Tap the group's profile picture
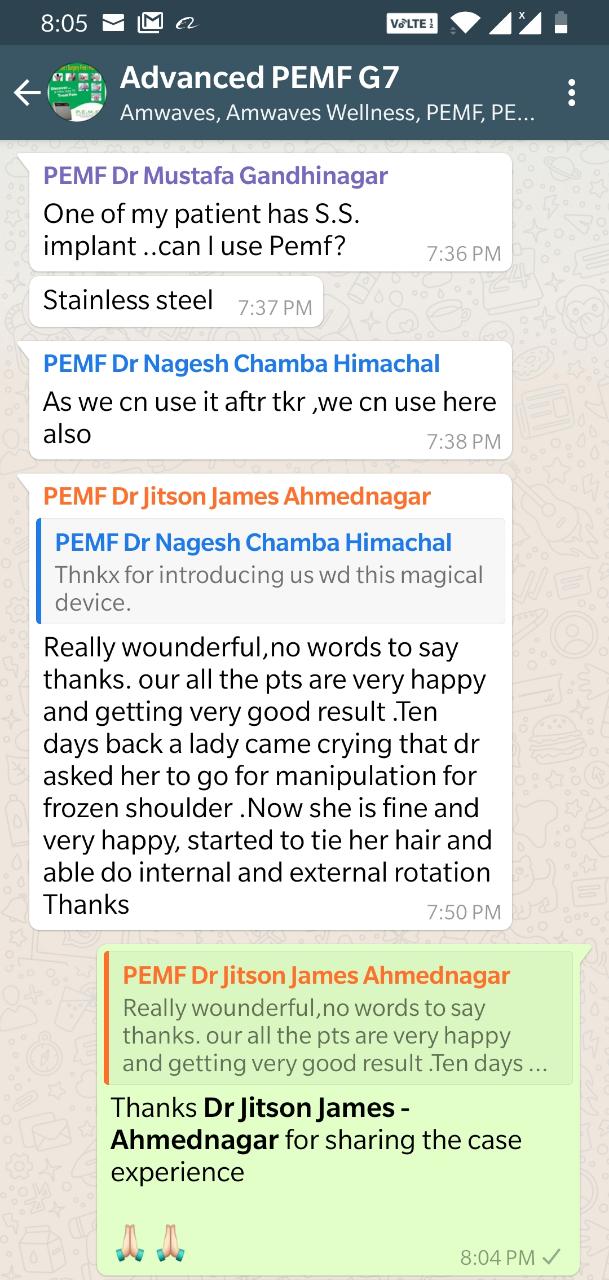 [77, 93]
